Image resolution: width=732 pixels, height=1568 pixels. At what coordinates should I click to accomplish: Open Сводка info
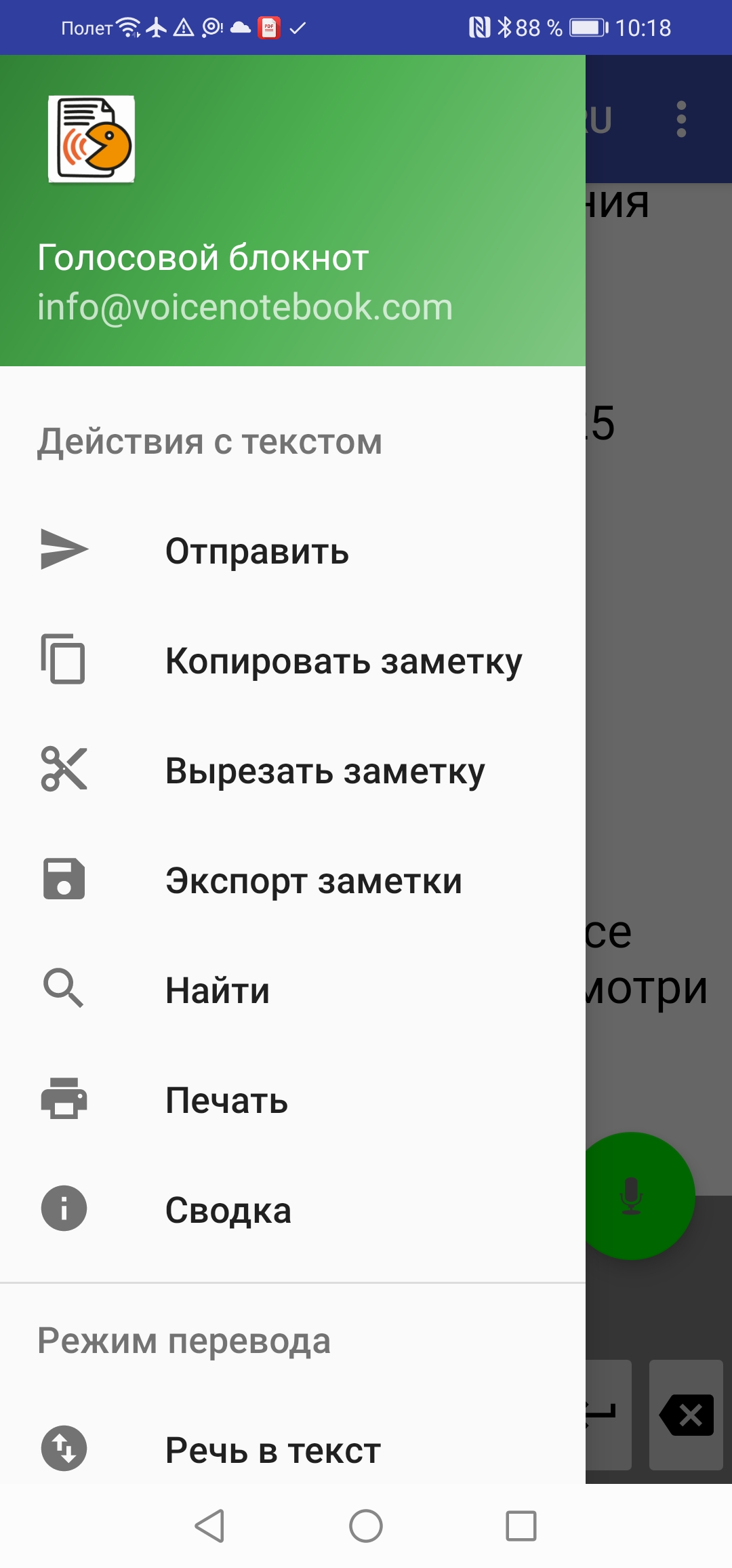pos(228,1210)
